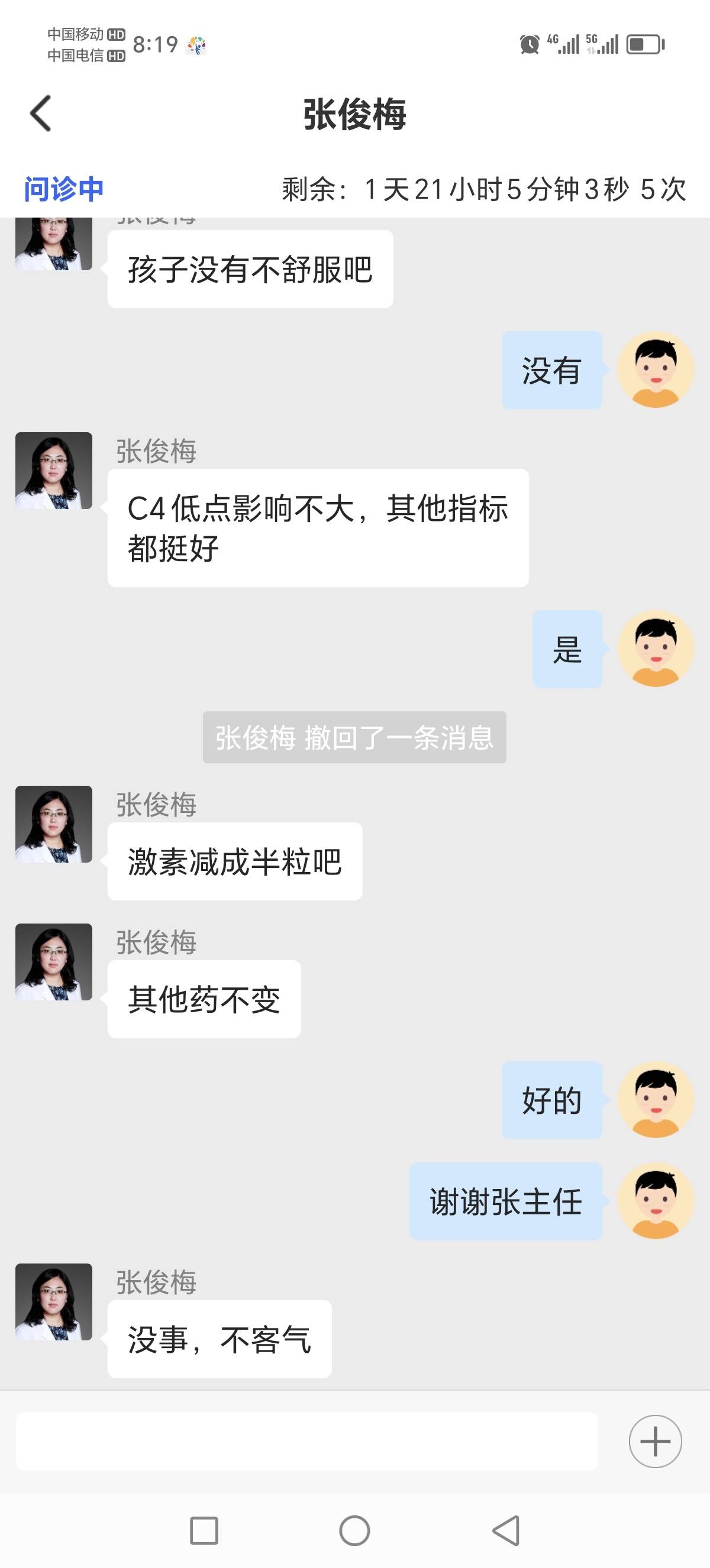710x1568 pixels.
Task: Select the recalled message notice
Action: coord(354,739)
